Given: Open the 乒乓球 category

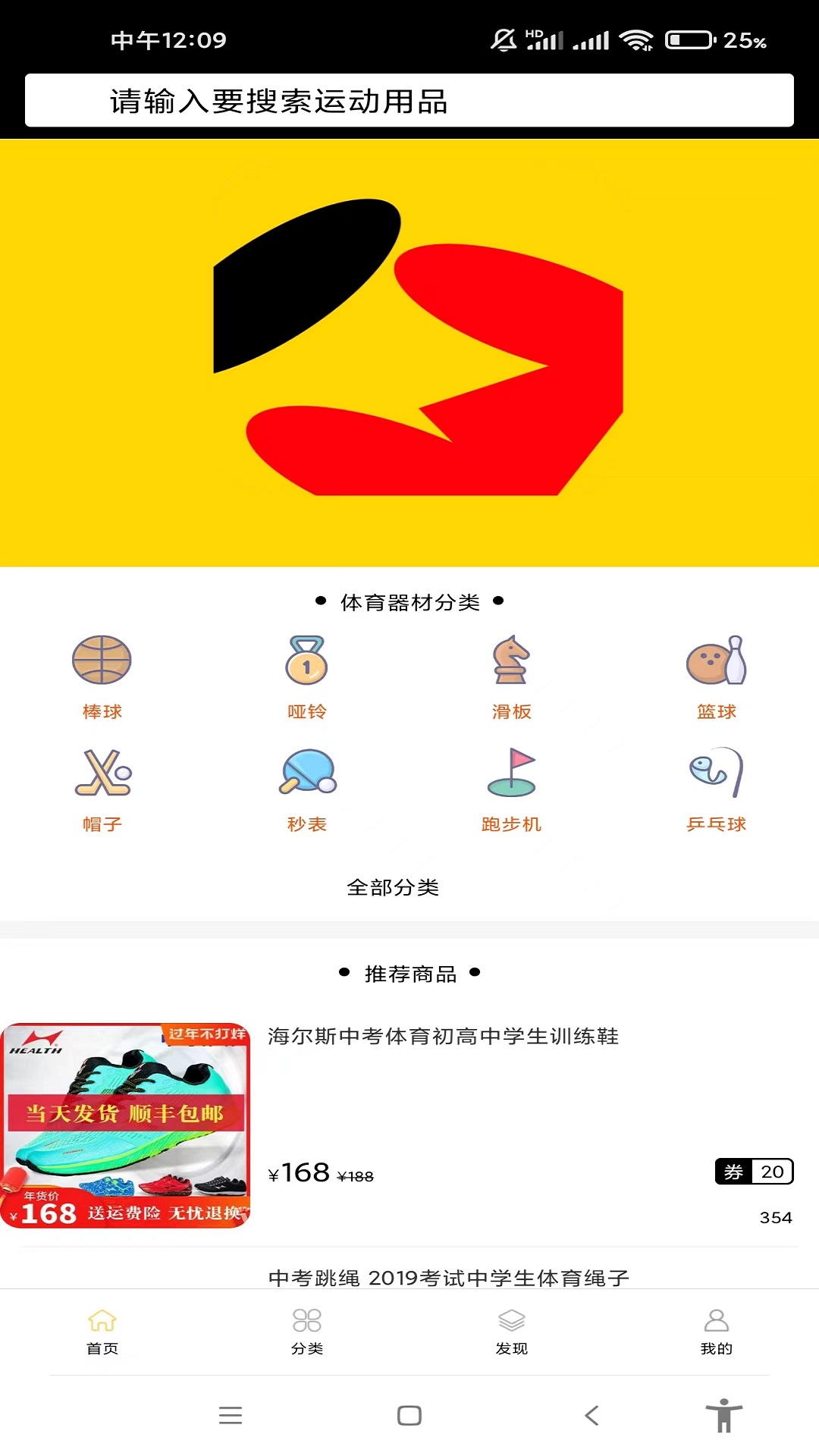Looking at the screenshot, I should pyautogui.click(x=717, y=790).
